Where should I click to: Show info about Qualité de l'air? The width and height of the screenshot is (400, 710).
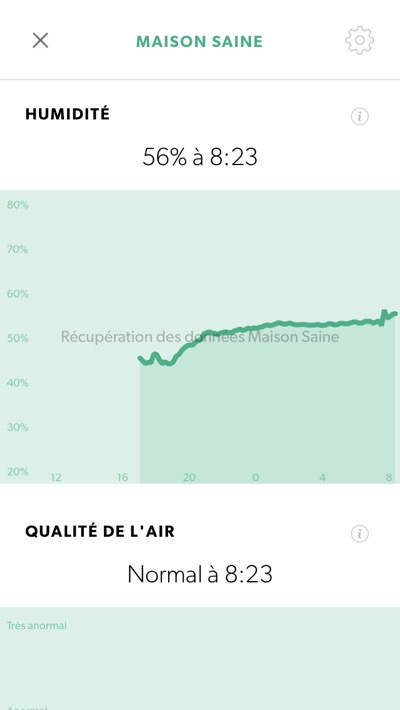pyautogui.click(x=360, y=534)
